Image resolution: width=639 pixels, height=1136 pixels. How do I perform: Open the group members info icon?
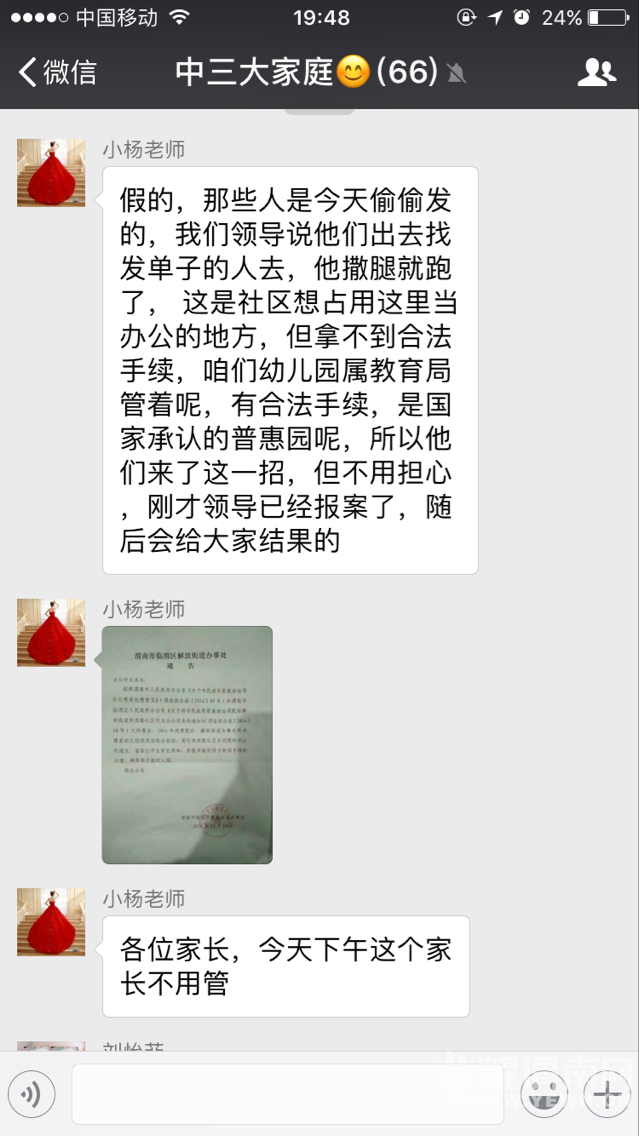(596, 72)
